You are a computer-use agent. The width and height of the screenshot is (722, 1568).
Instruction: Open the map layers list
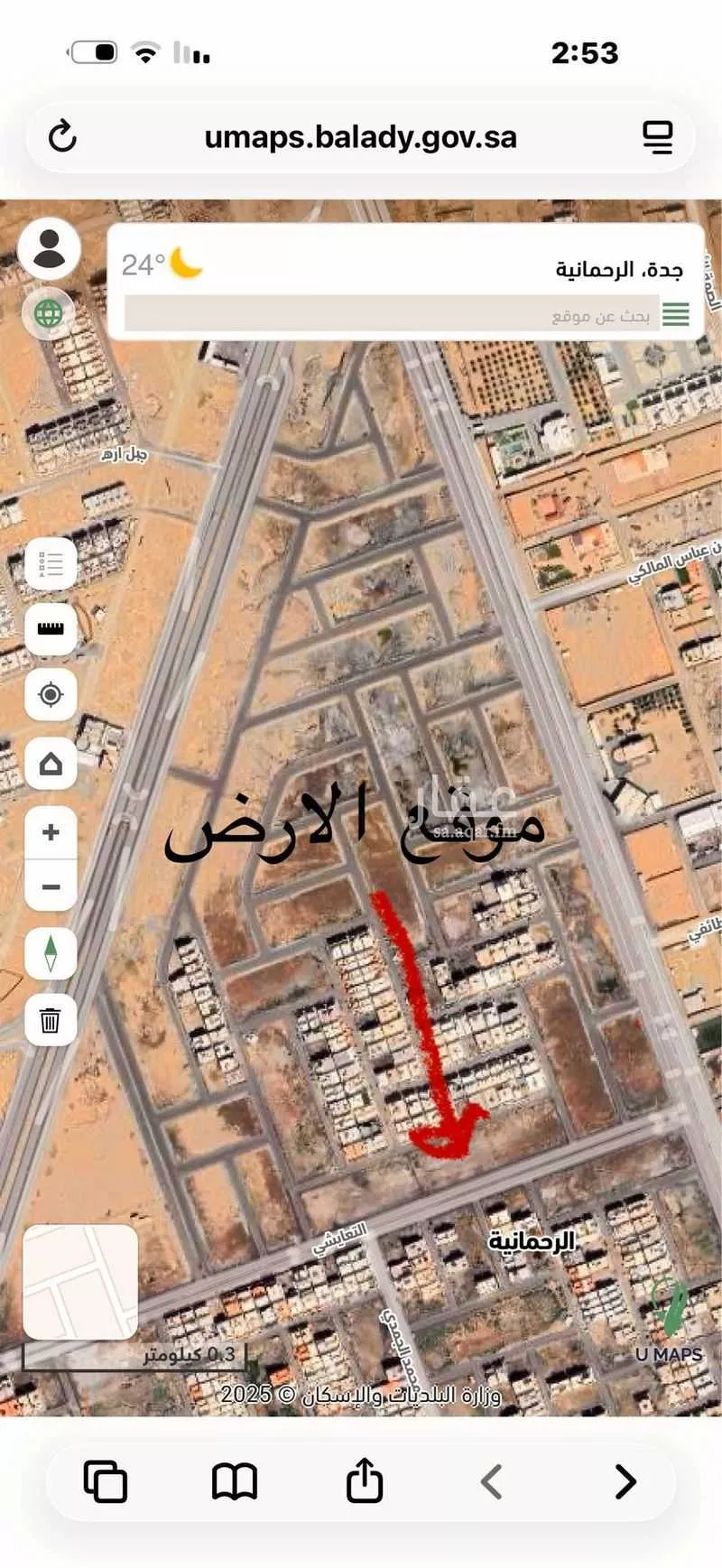point(51,564)
